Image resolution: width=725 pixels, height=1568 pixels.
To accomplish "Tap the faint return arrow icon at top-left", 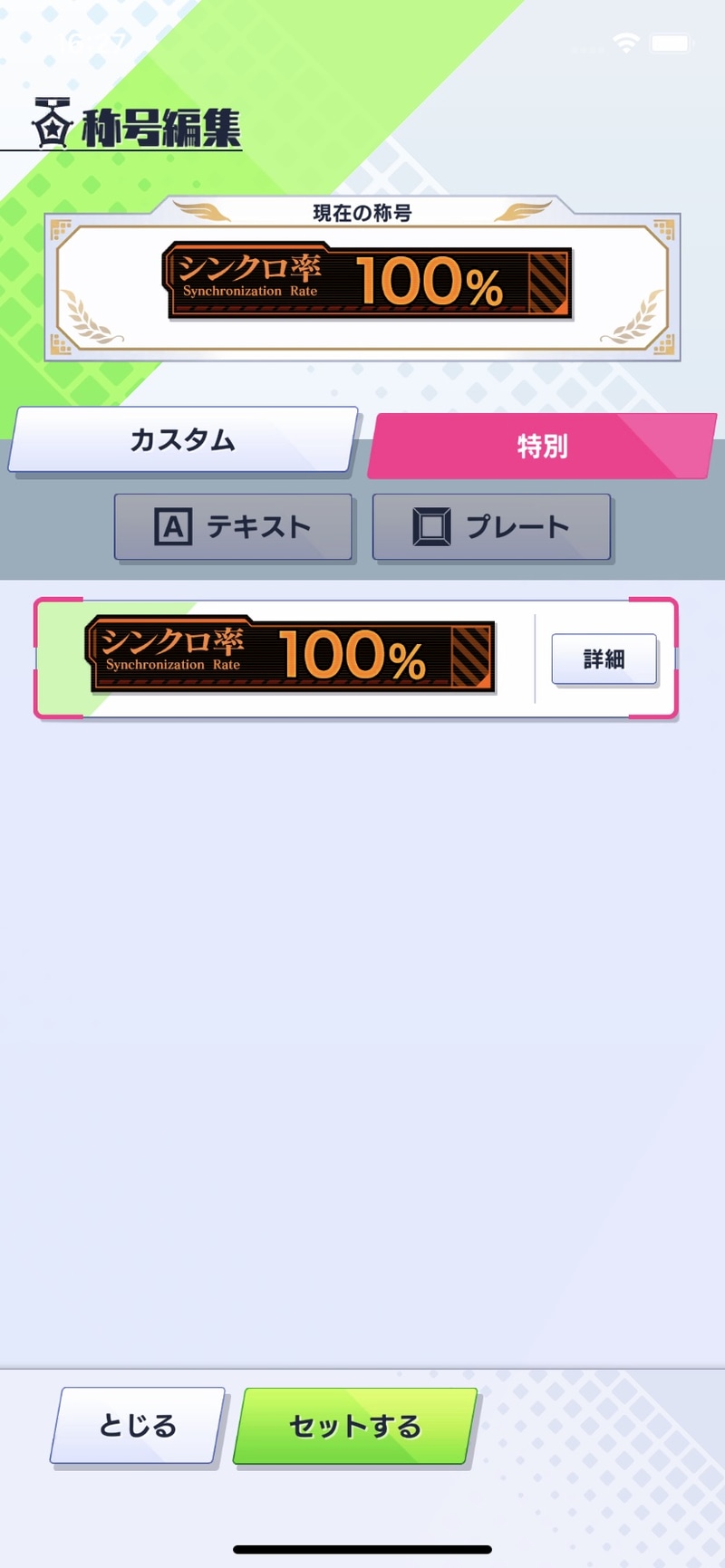I will point(118,40).
